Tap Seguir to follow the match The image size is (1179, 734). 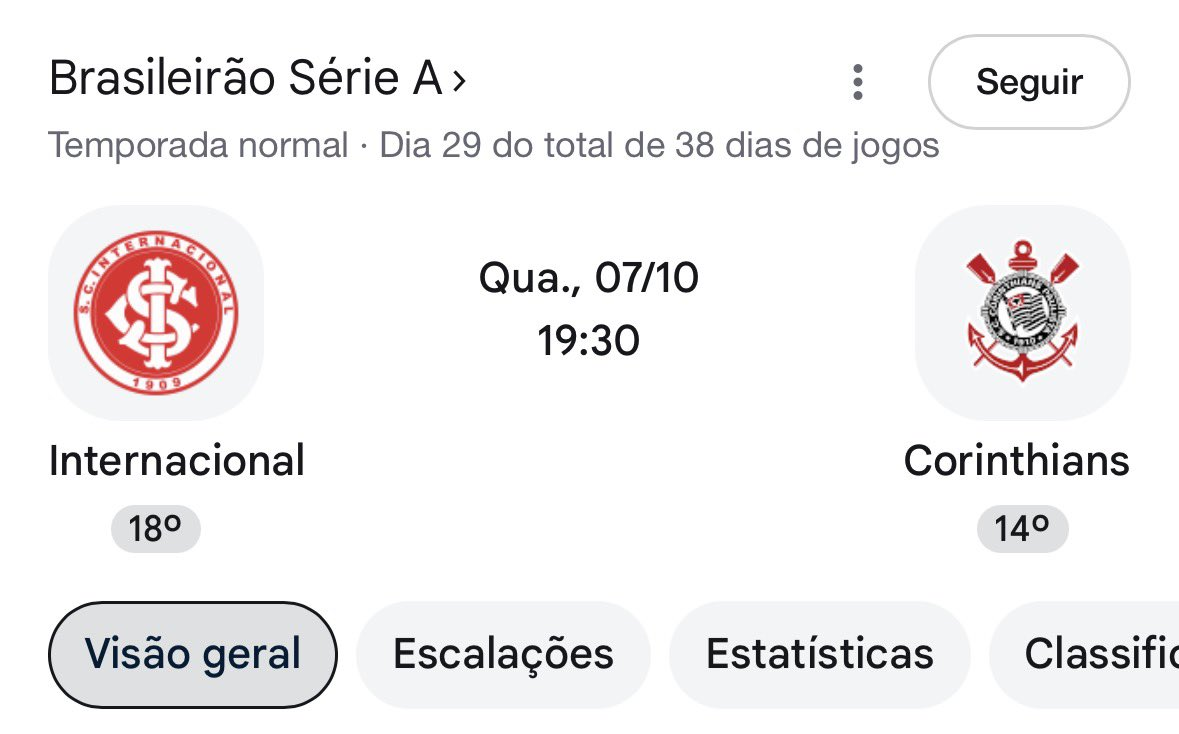(1029, 82)
